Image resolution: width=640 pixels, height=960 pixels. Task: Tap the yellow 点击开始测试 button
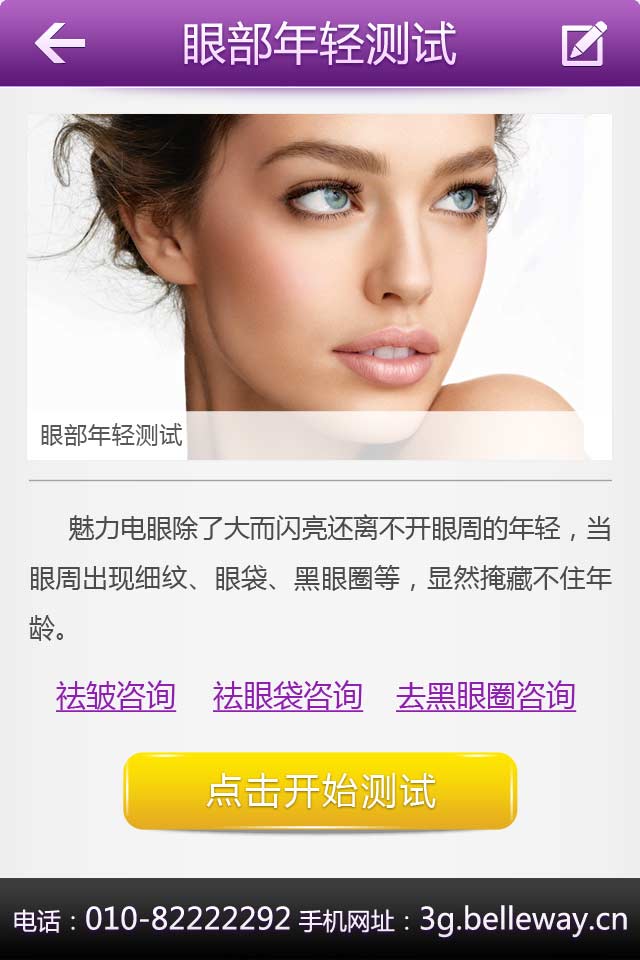(320, 791)
